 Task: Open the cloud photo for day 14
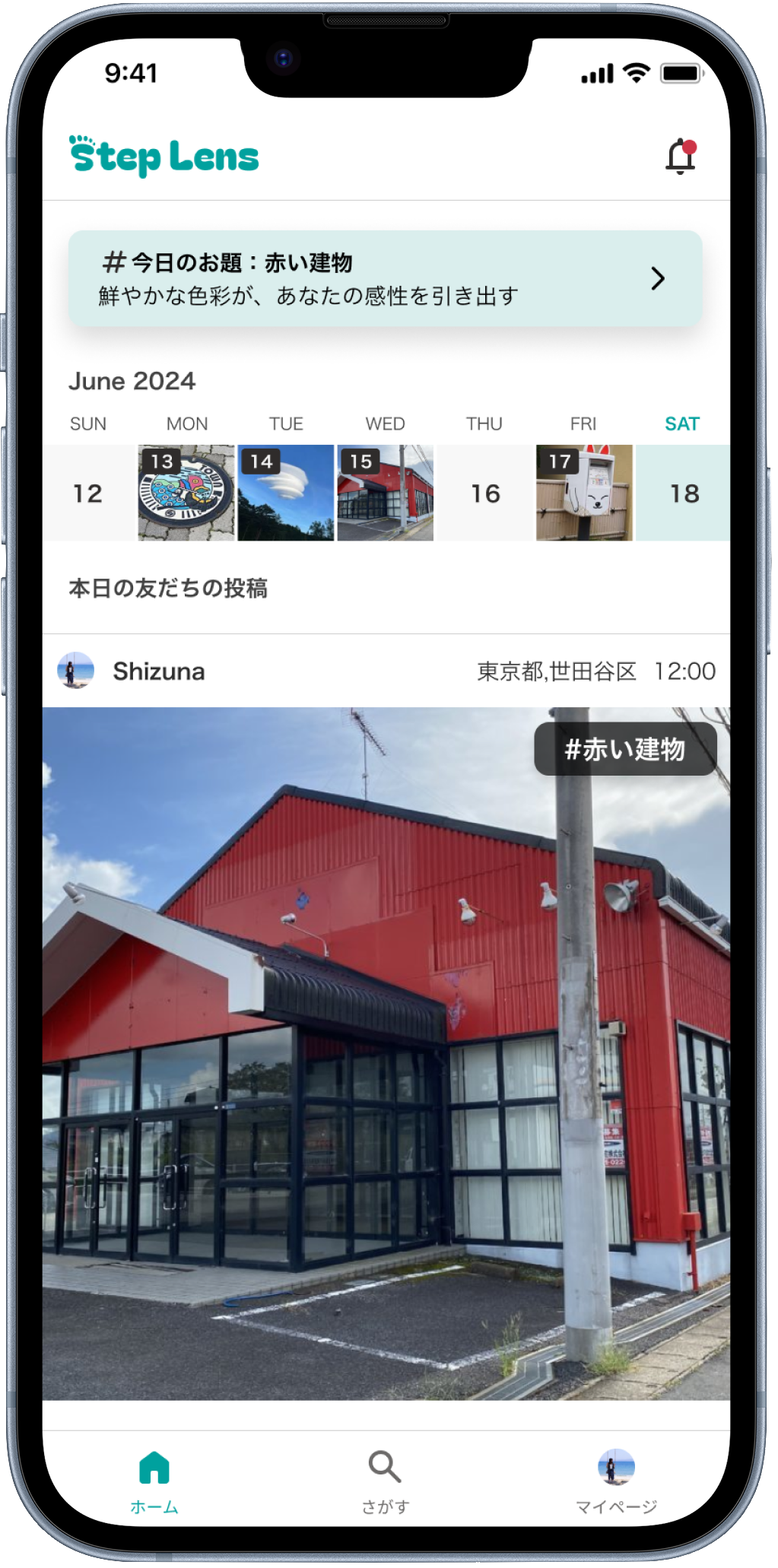click(286, 493)
